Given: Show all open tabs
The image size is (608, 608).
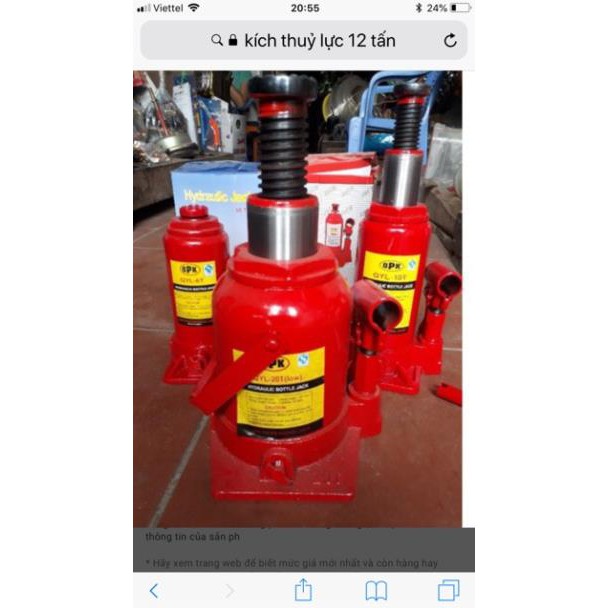Looking at the screenshot, I should [449, 590].
